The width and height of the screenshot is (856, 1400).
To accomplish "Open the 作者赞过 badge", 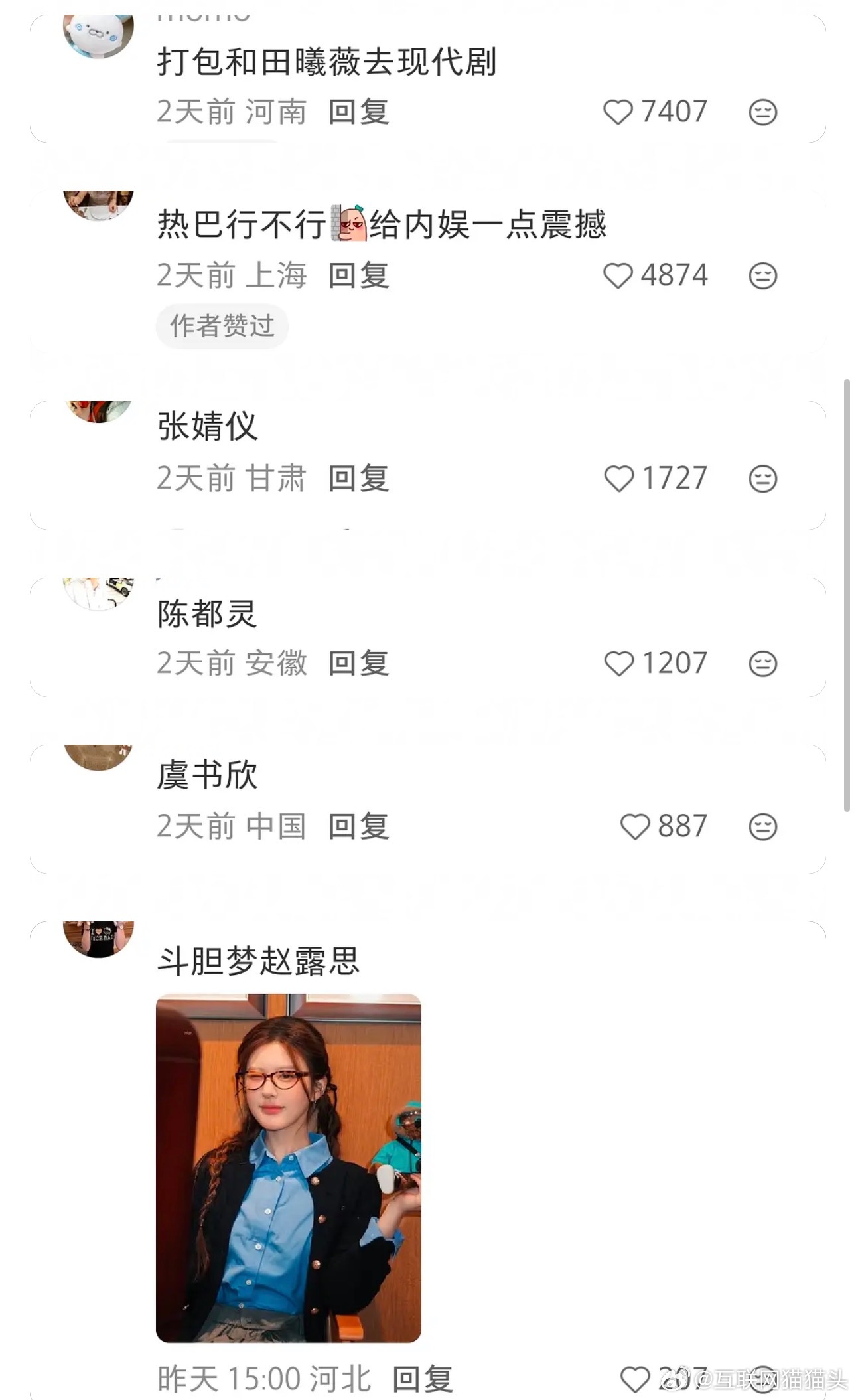I will (222, 326).
